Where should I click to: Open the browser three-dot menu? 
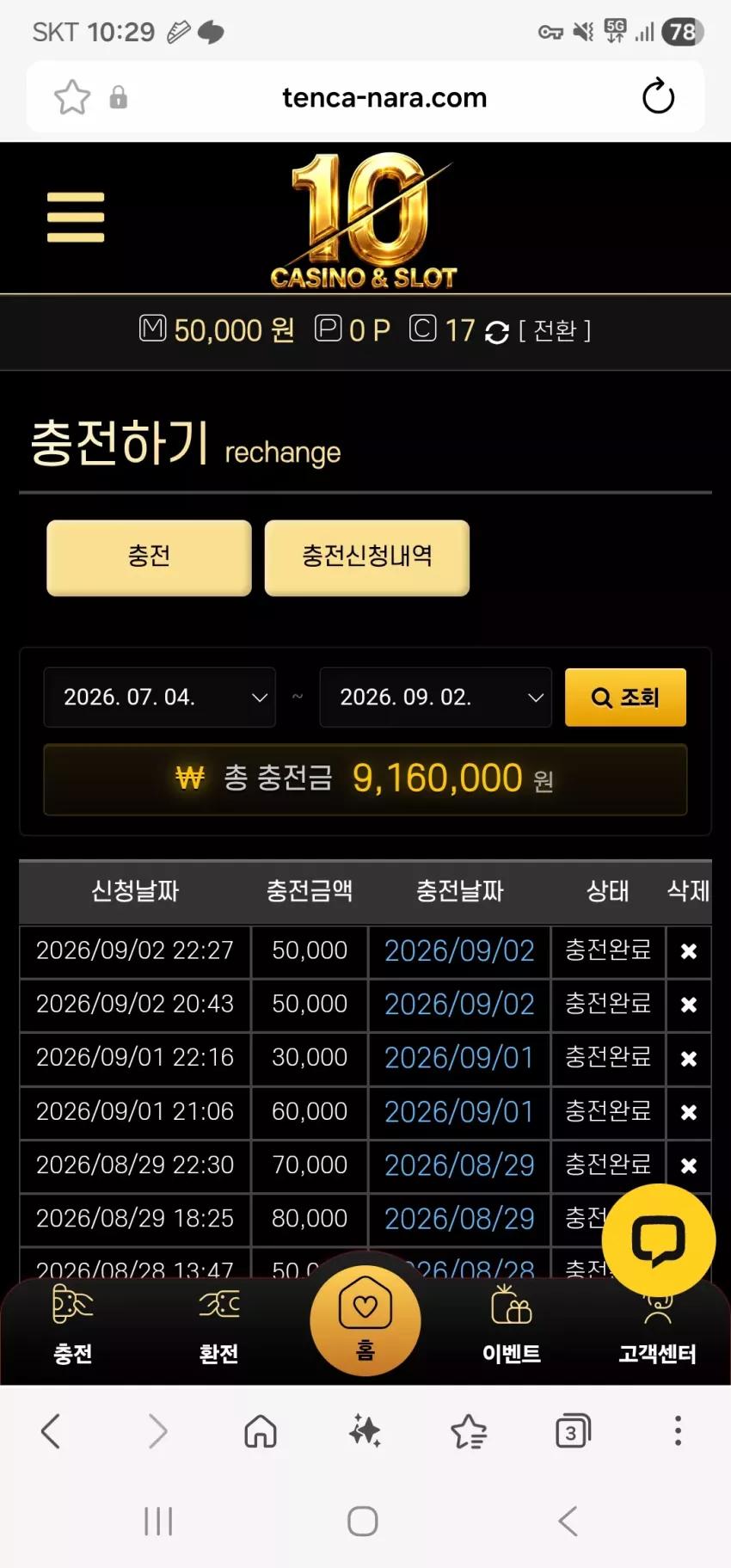[x=678, y=1431]
